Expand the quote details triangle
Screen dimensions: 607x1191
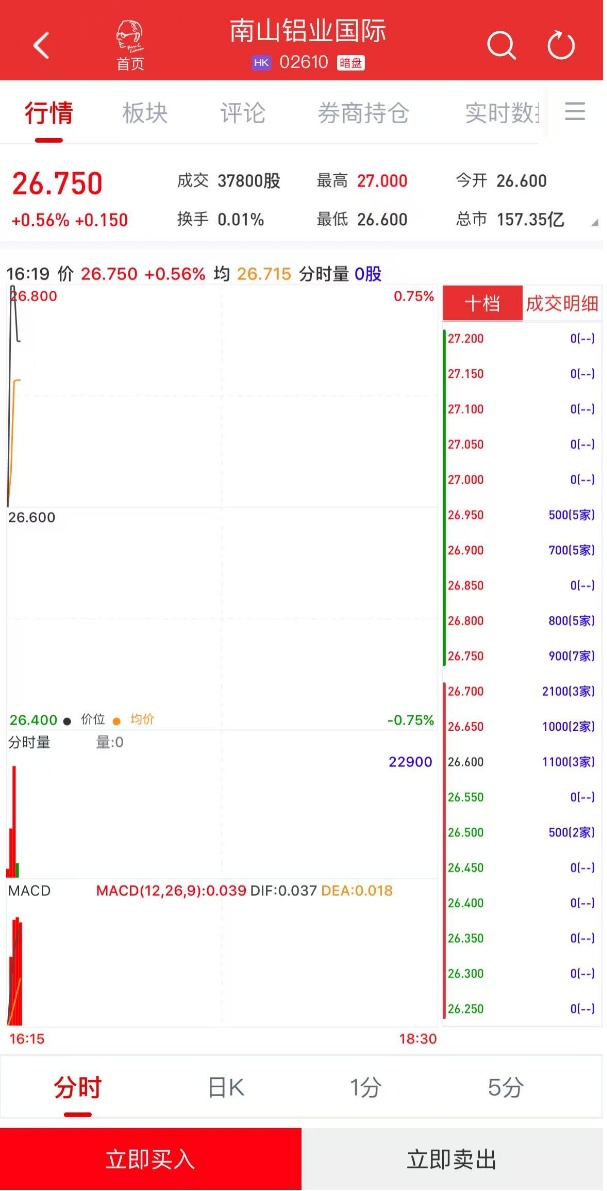[x=595, y=223]
